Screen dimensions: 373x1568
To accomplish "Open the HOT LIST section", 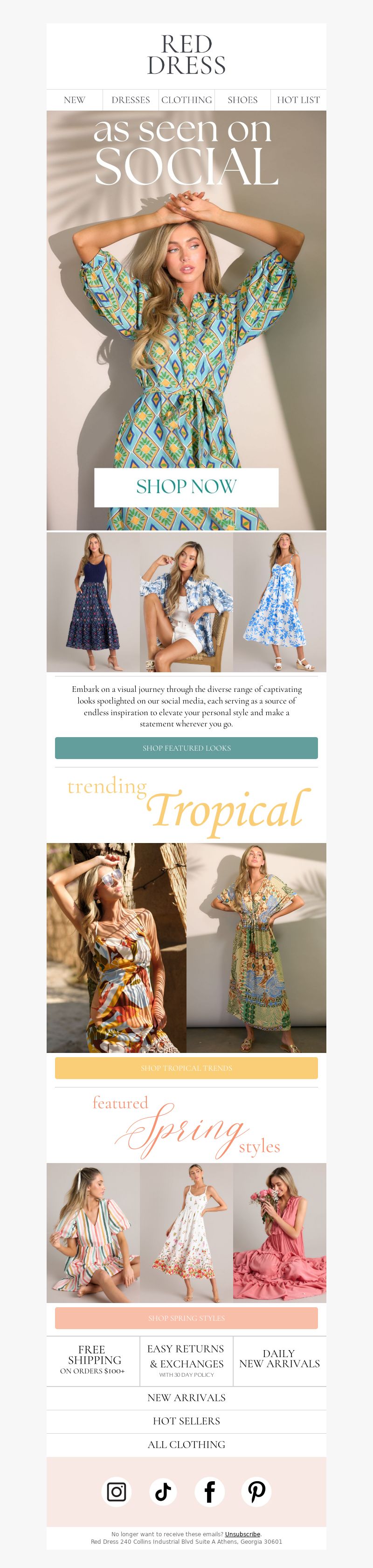I will (298, 100).
